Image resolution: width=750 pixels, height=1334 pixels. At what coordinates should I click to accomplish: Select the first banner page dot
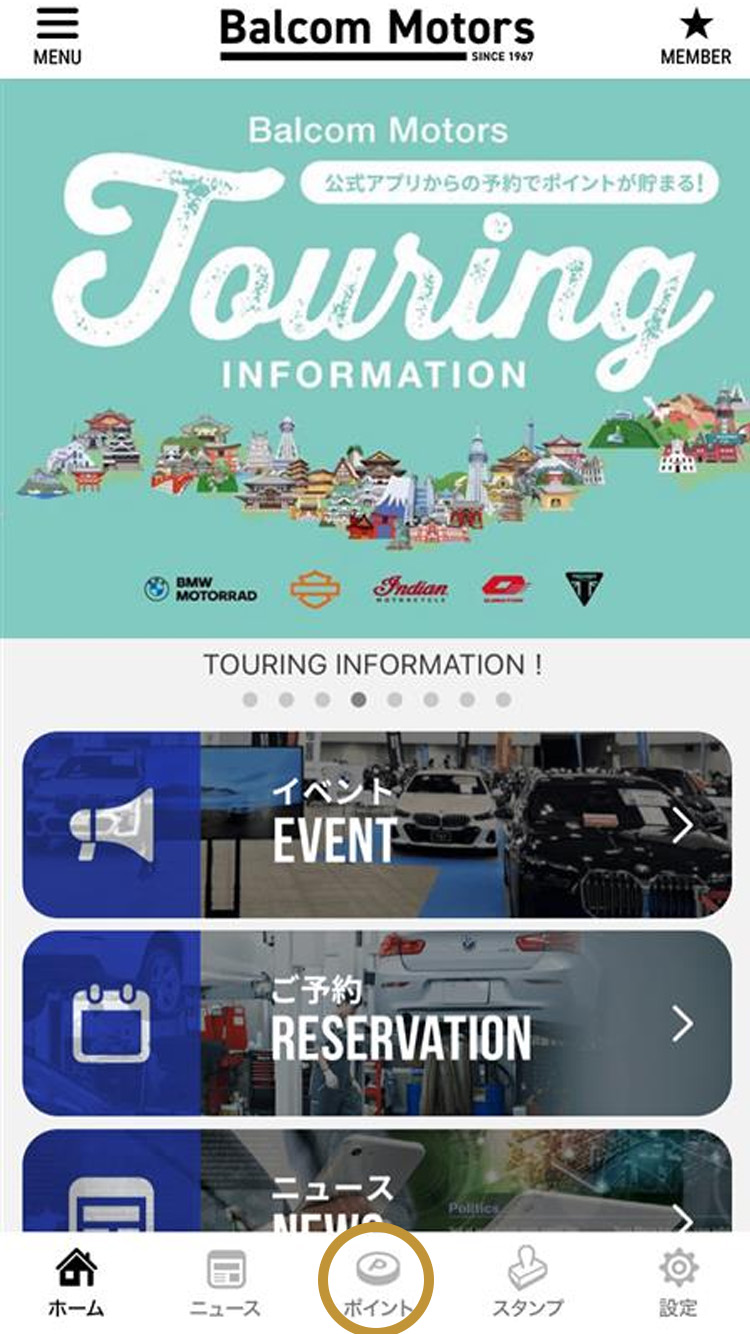click(250, 700)
